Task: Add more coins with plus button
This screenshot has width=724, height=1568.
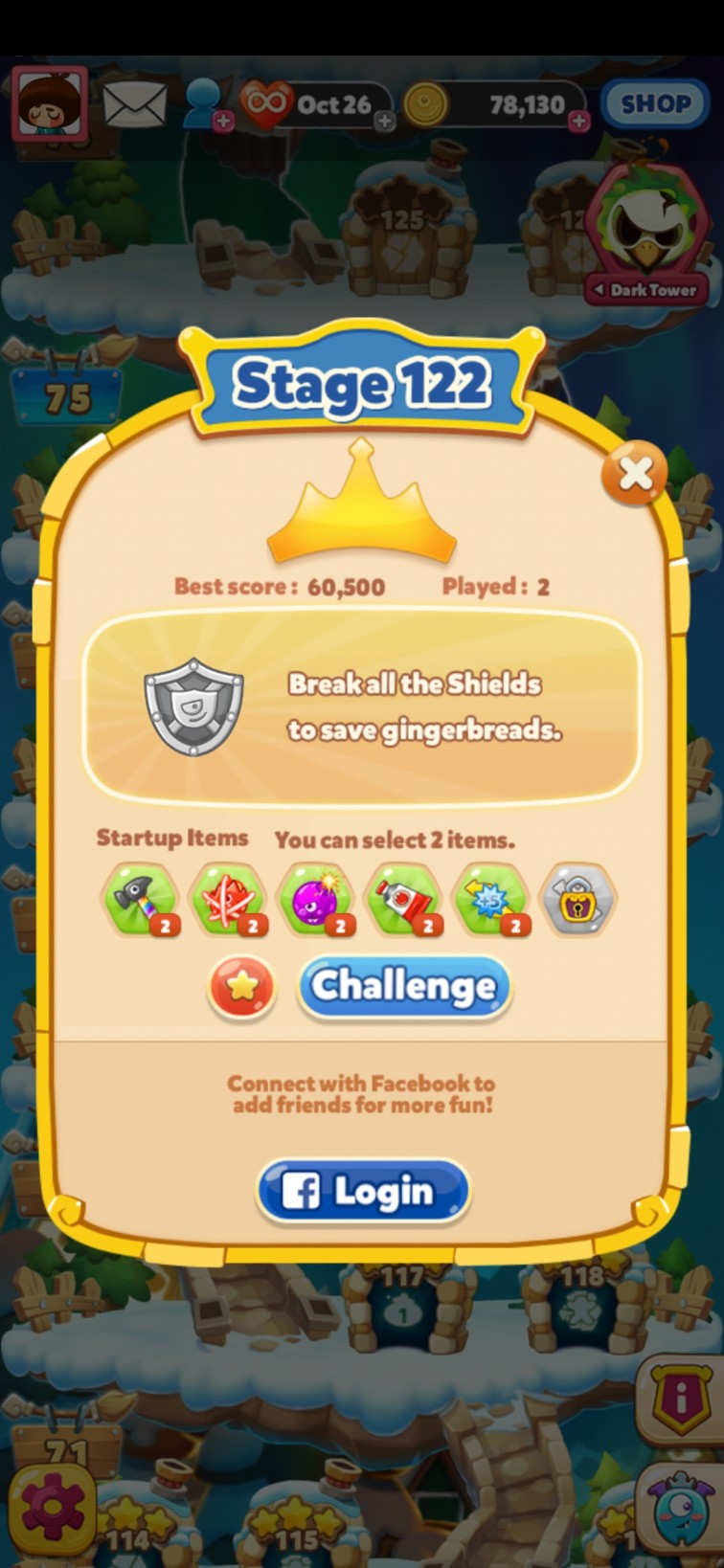Action: tap(578, 122)
